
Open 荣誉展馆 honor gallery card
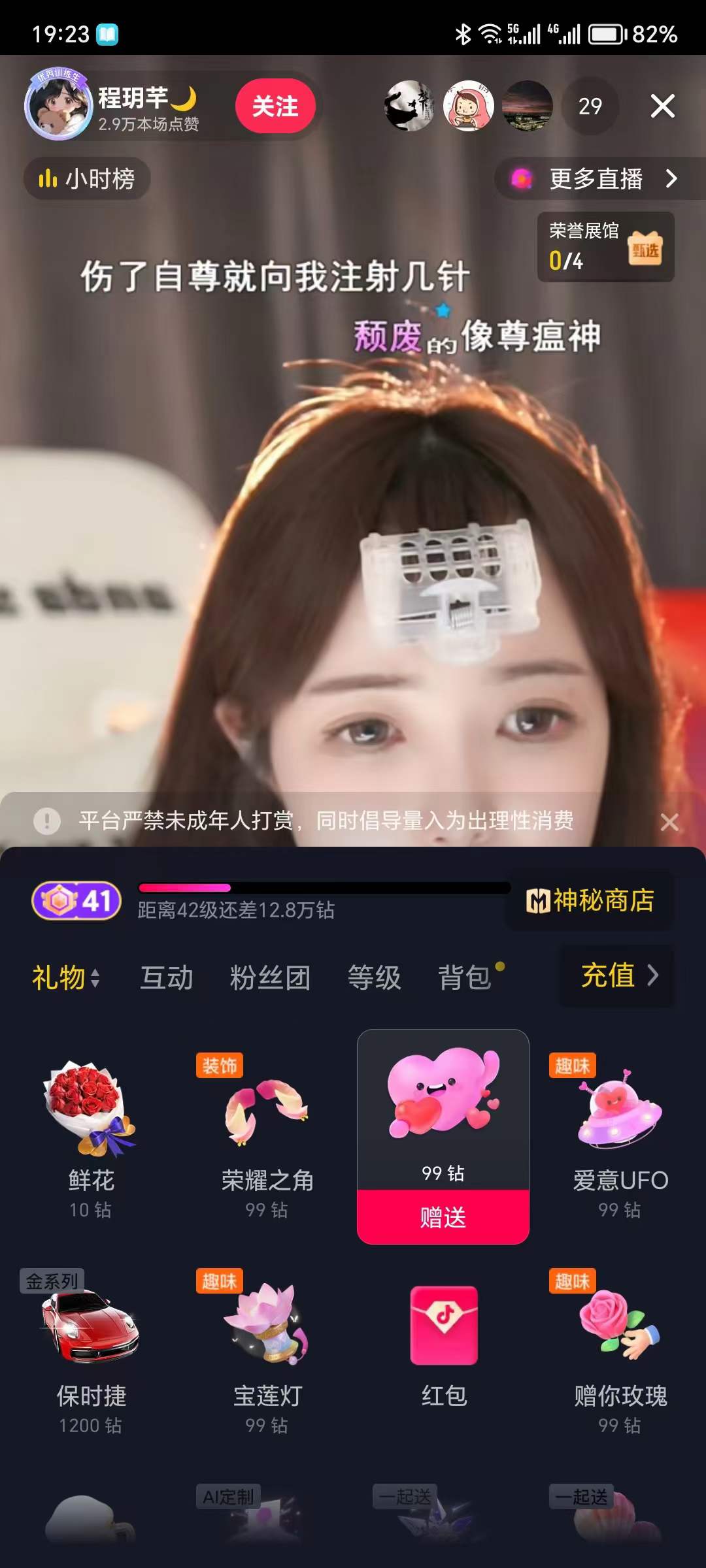coord(605,247)
